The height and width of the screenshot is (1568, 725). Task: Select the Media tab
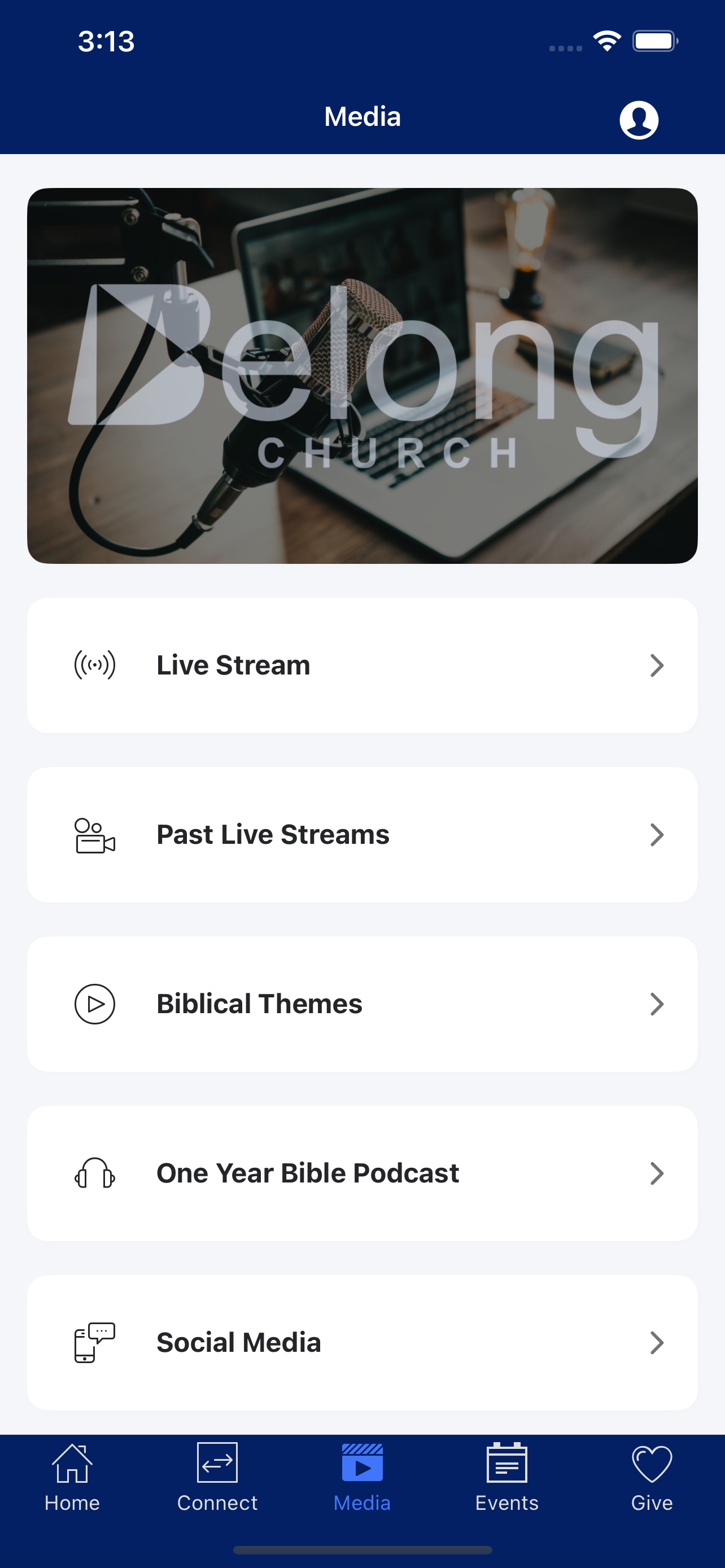coord(362,1478)
